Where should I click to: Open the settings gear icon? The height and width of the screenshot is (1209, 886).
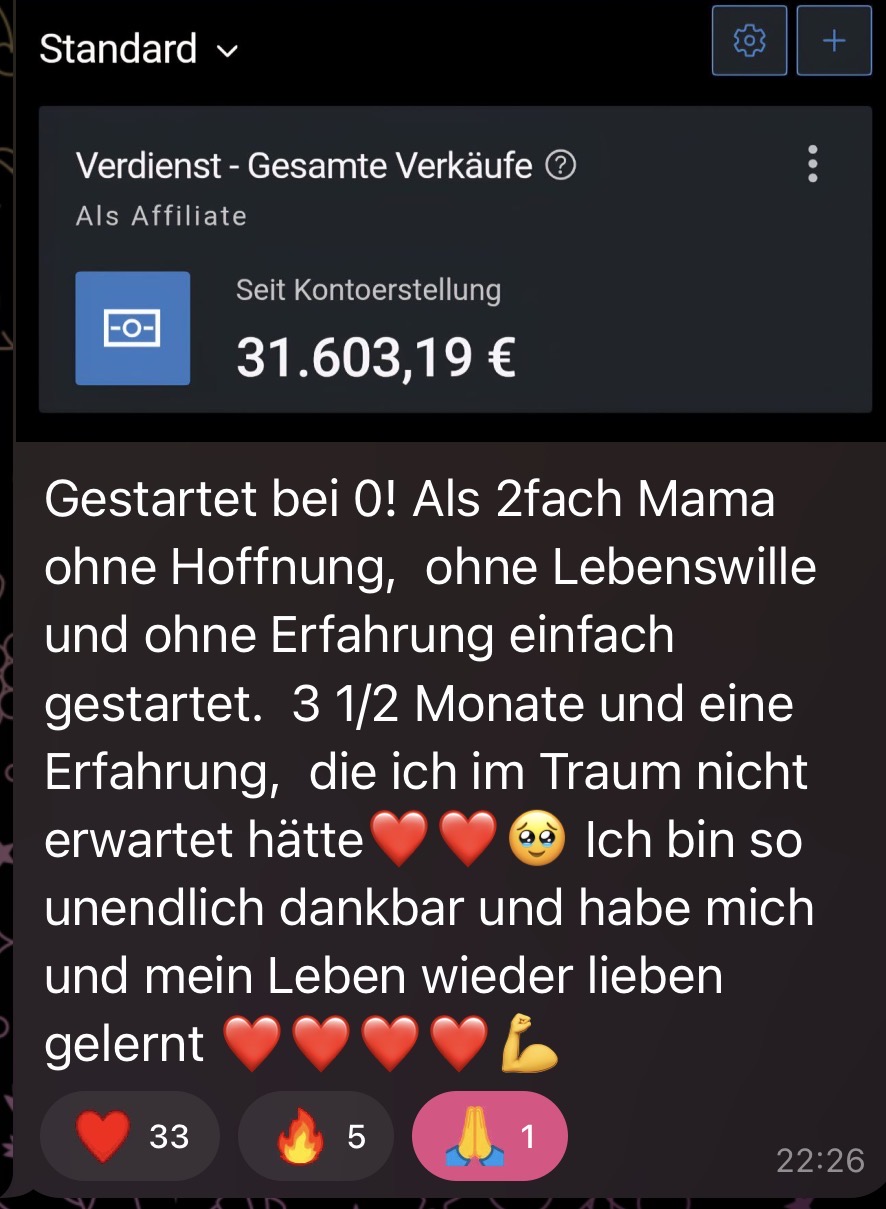click(x=749, y=40)
